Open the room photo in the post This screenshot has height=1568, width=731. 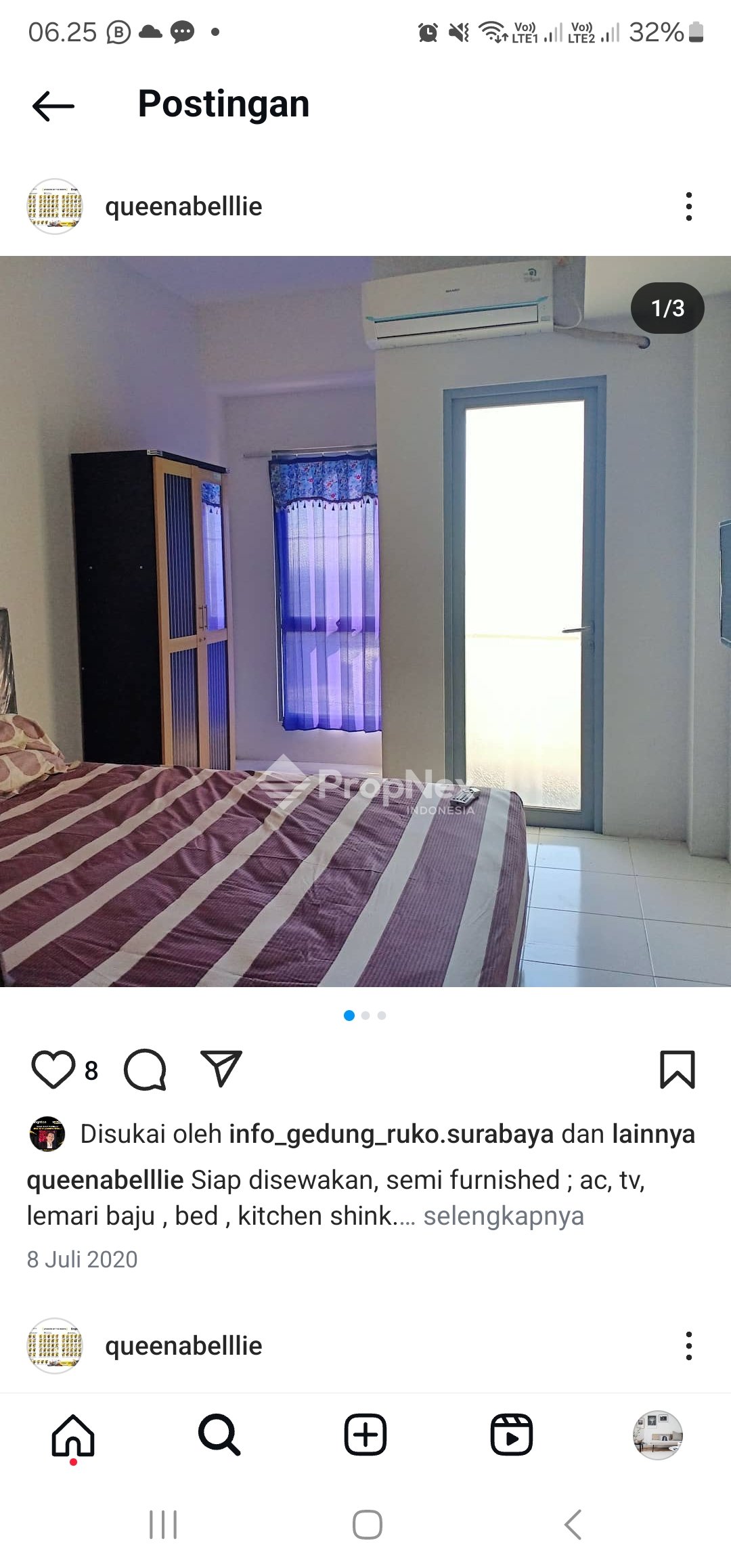[x=365, y=621]
